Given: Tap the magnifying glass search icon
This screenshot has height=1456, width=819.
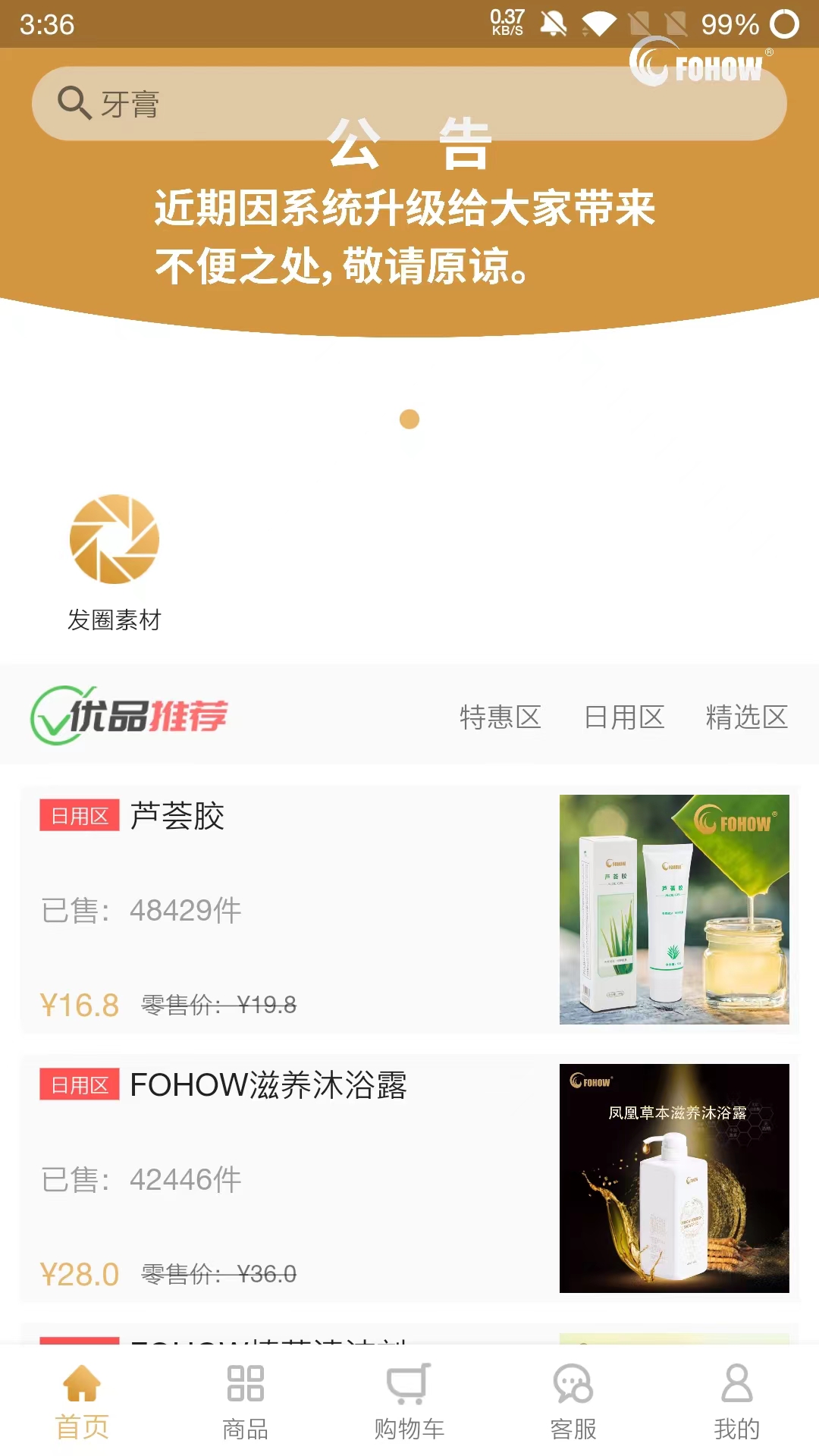Looking at the screenshot, I should click(x=72, y=102).
